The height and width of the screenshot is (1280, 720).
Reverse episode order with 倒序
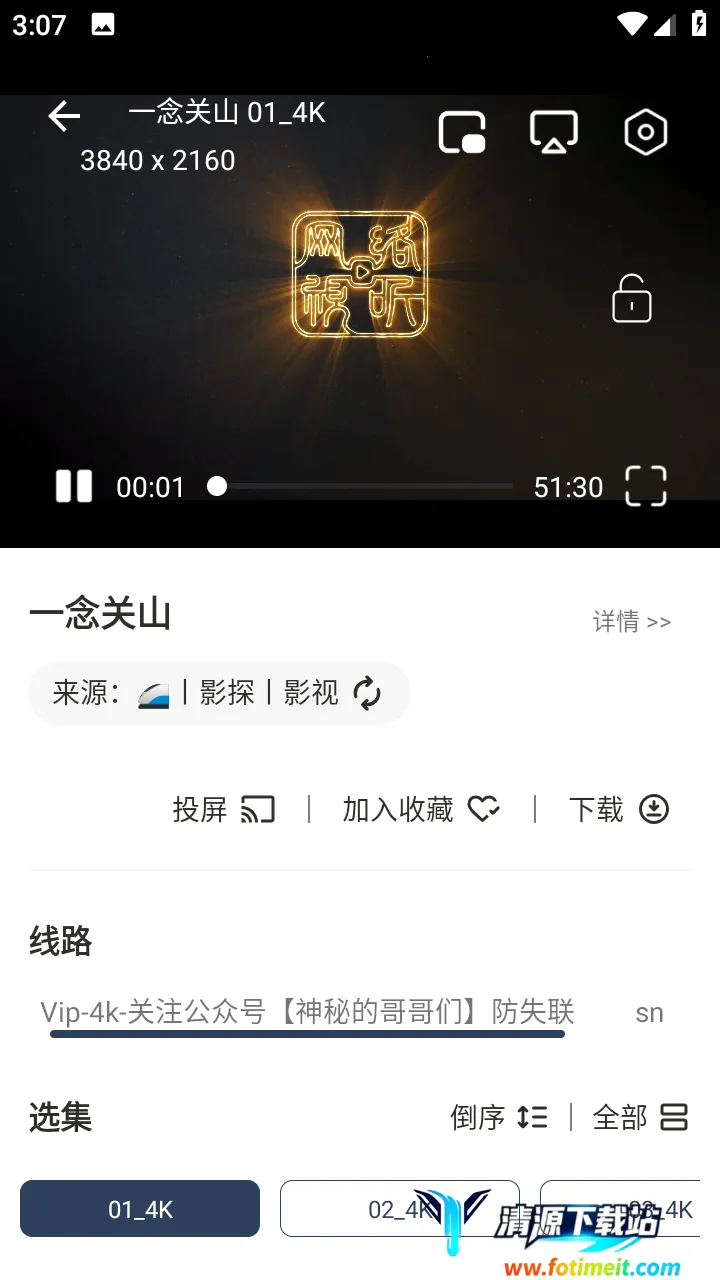click(x=498, y=1117)
